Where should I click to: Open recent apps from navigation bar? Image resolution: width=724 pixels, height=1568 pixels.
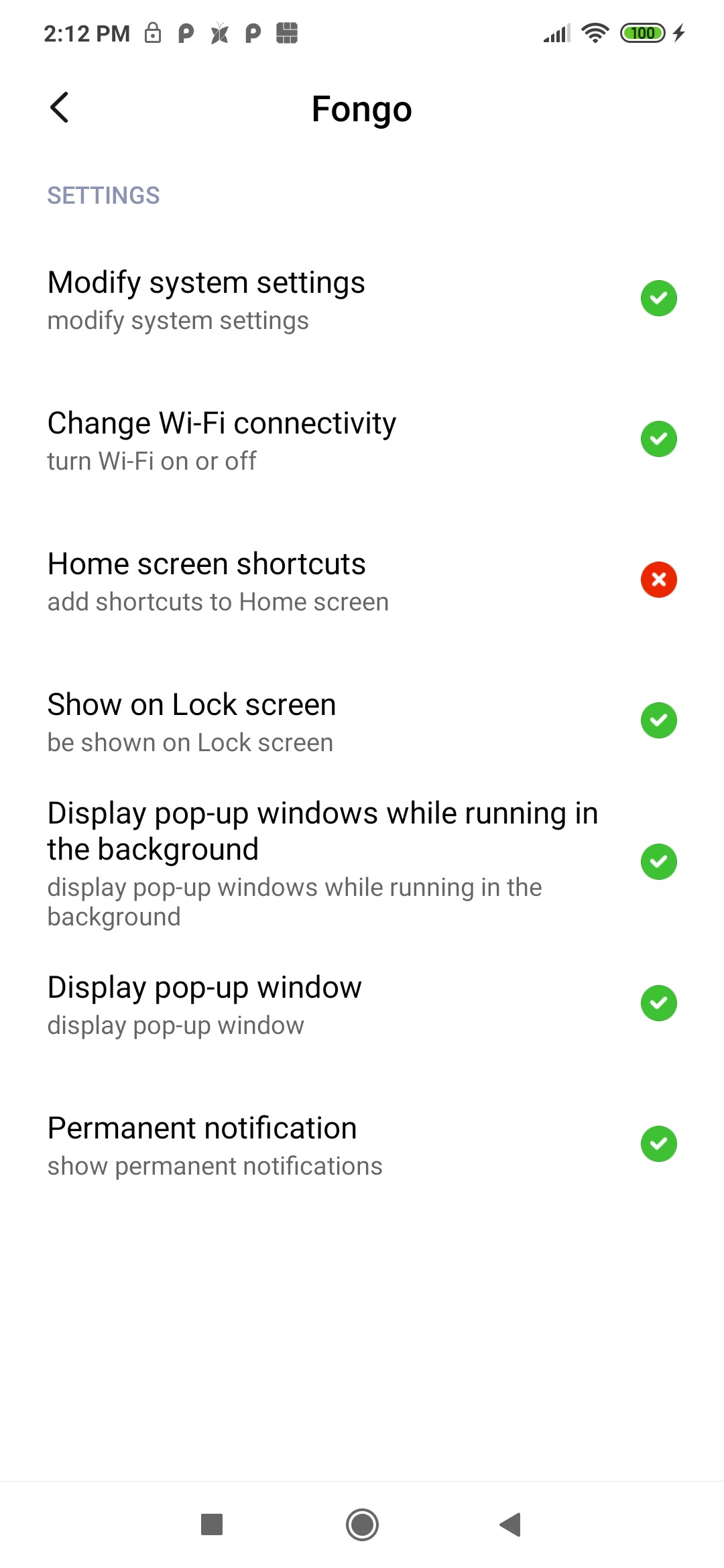point(212,1524)
